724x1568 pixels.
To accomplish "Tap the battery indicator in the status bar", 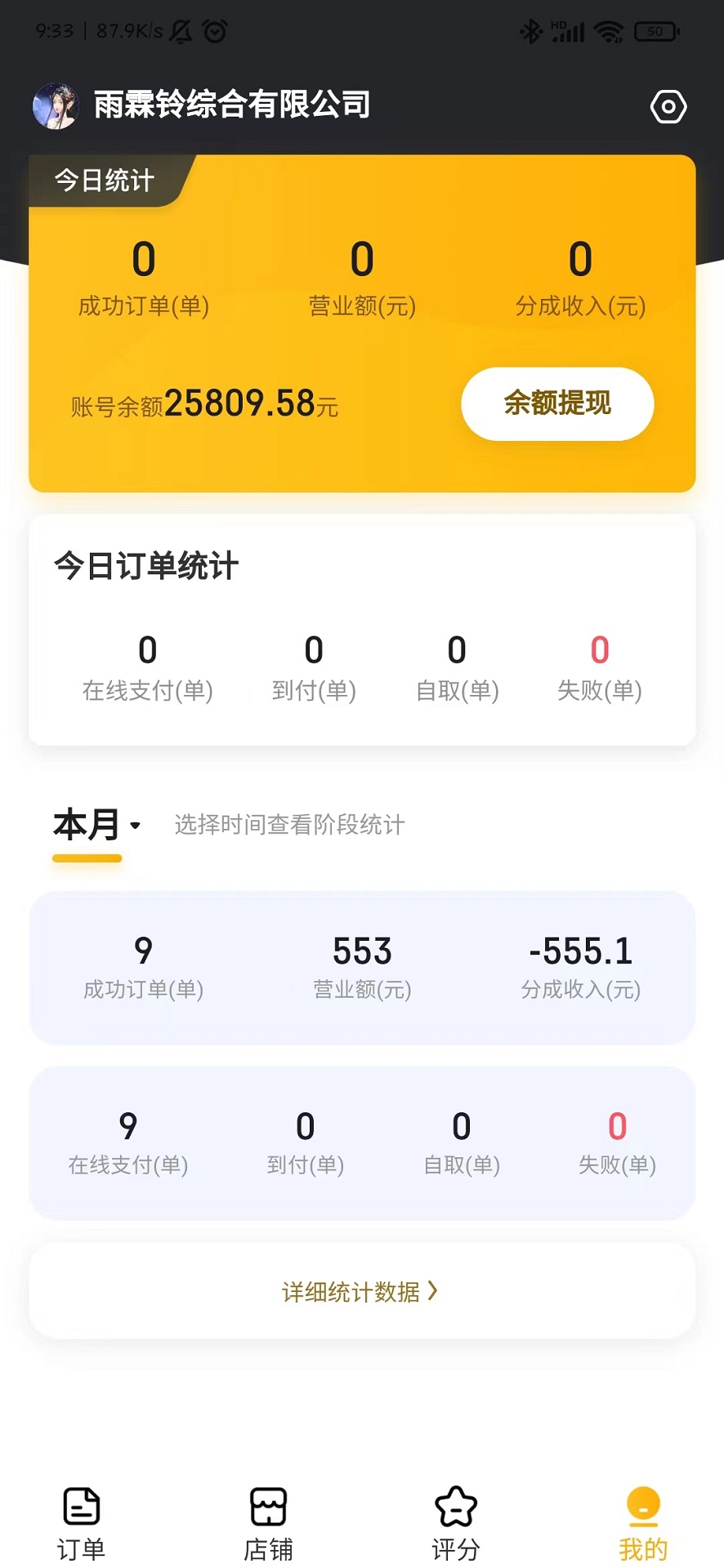I will click(x=653, y=31).
